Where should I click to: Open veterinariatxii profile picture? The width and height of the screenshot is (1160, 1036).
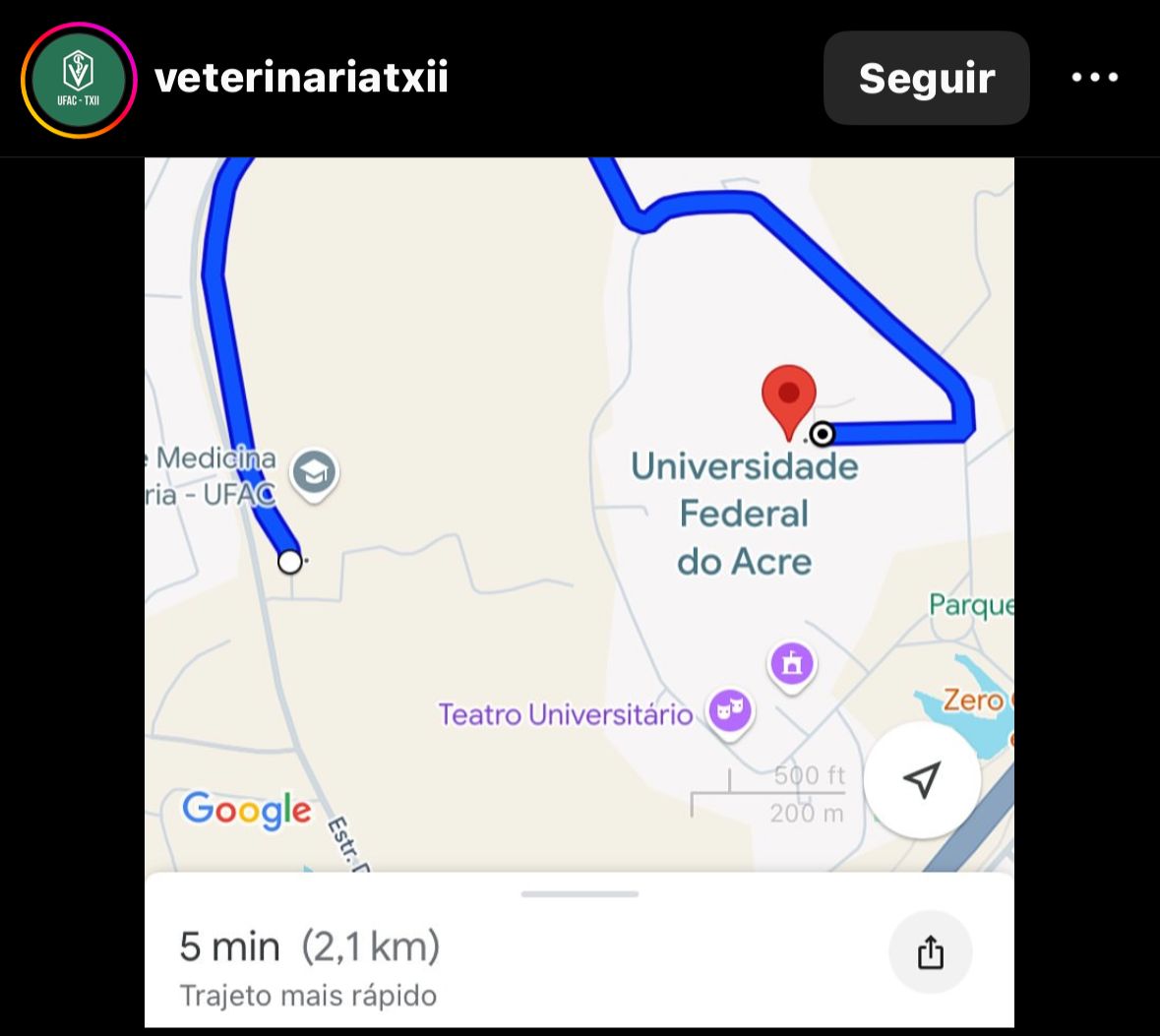click(79, 80)
